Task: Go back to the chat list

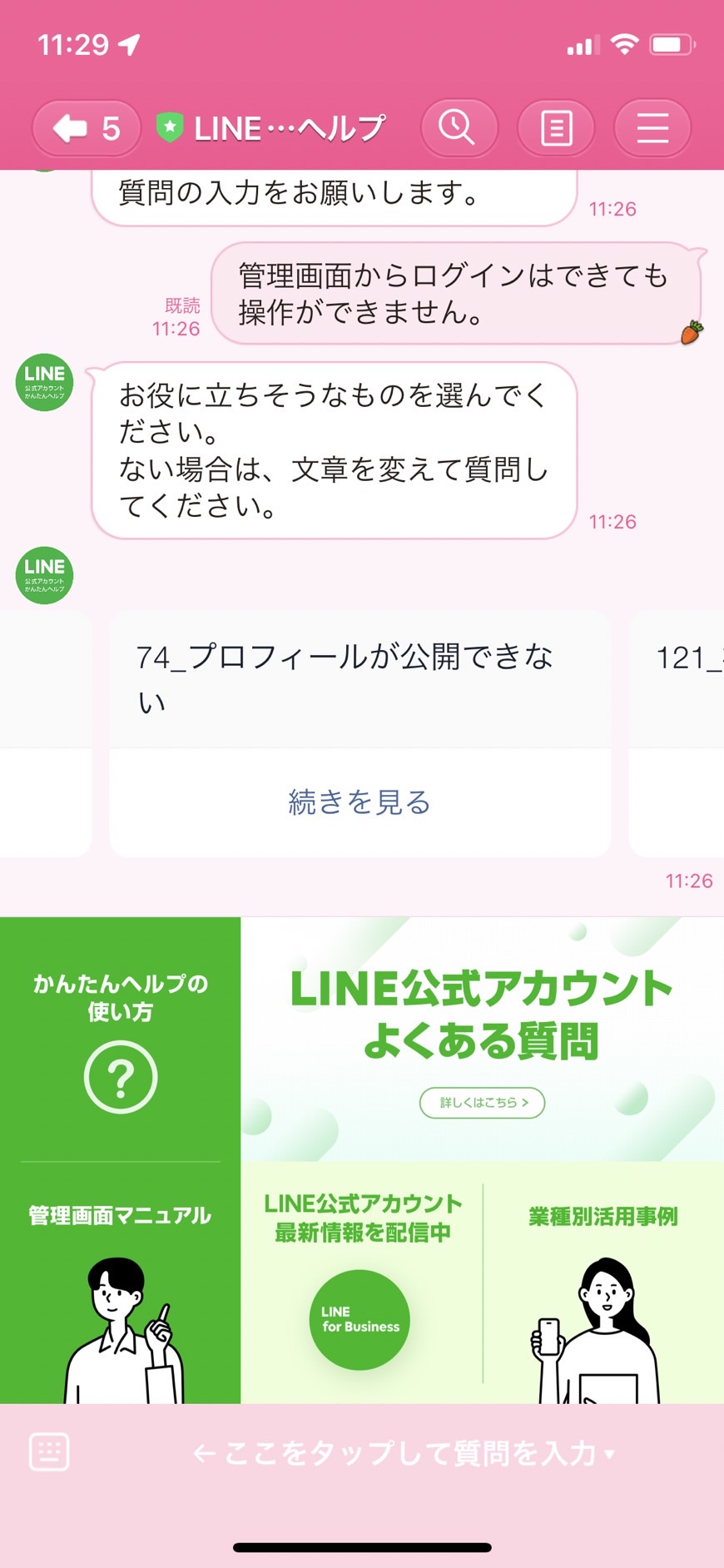Action: tap(87, 128)
